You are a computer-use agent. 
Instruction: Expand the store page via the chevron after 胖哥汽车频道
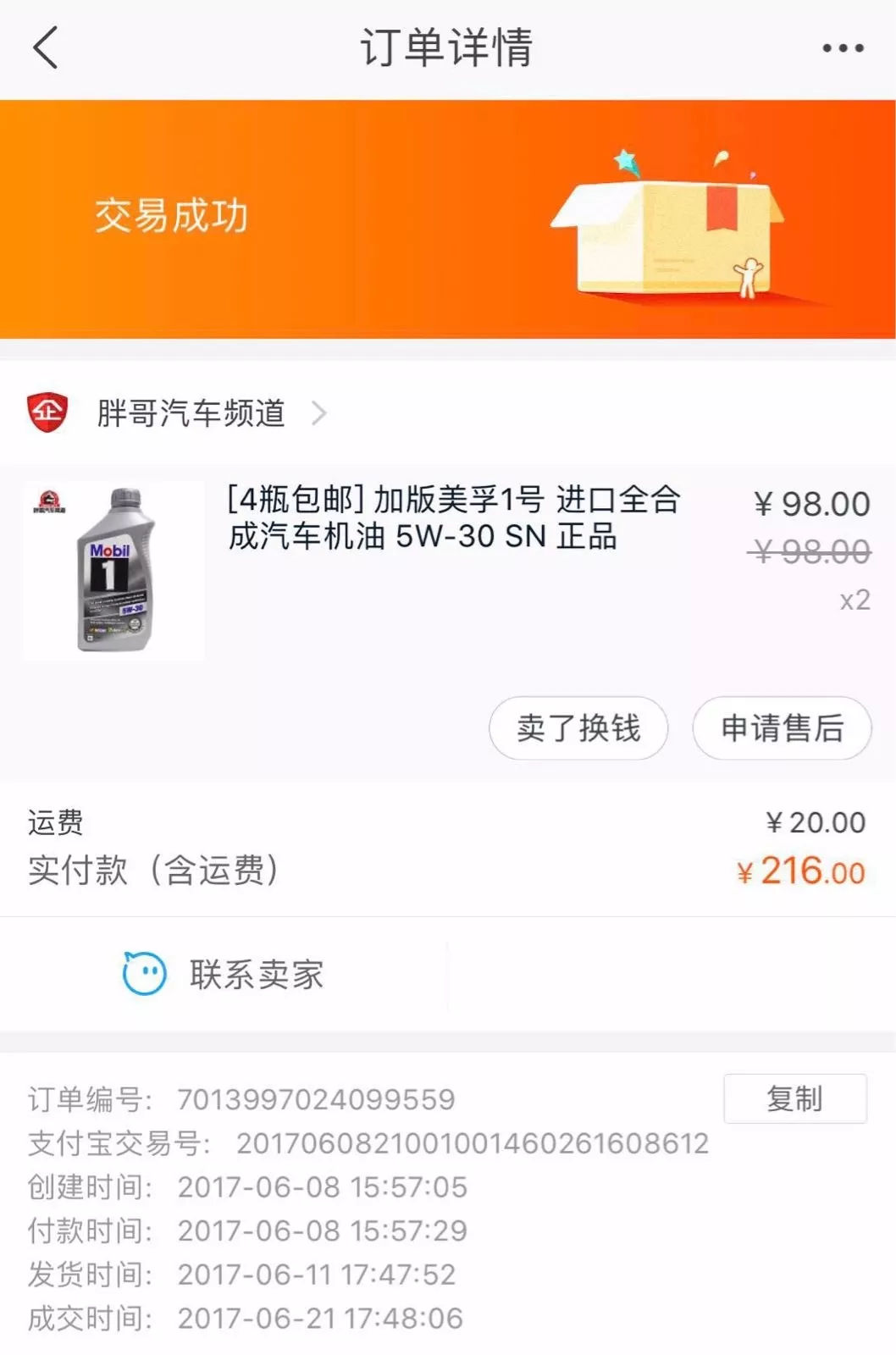click(x=320, y=414)
